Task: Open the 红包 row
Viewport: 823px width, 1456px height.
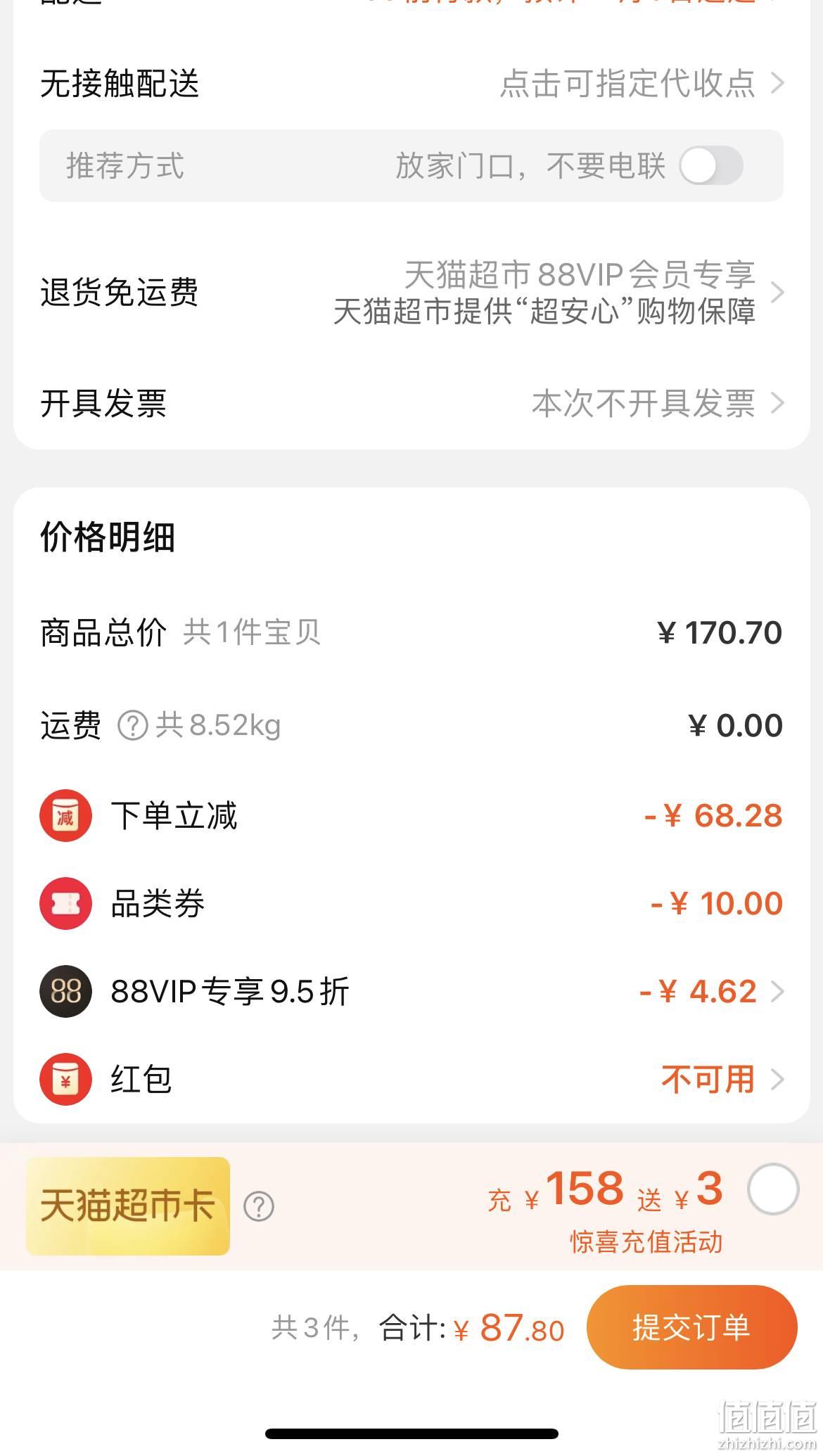Action: [412, 1080]
